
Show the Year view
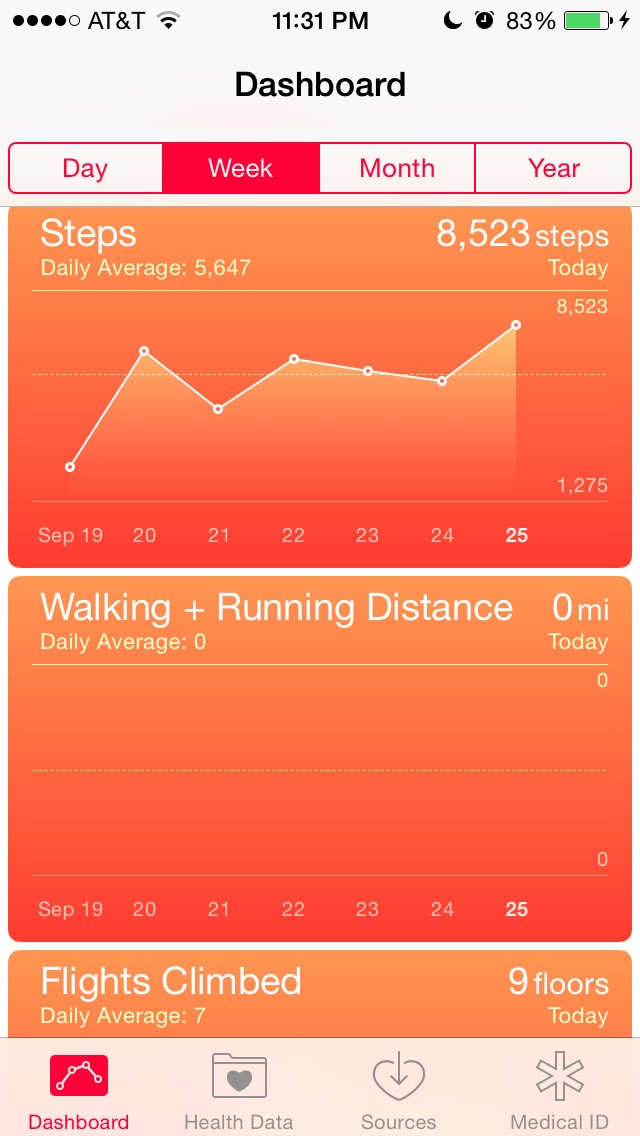pyautogui.click(x=554, y=168)
